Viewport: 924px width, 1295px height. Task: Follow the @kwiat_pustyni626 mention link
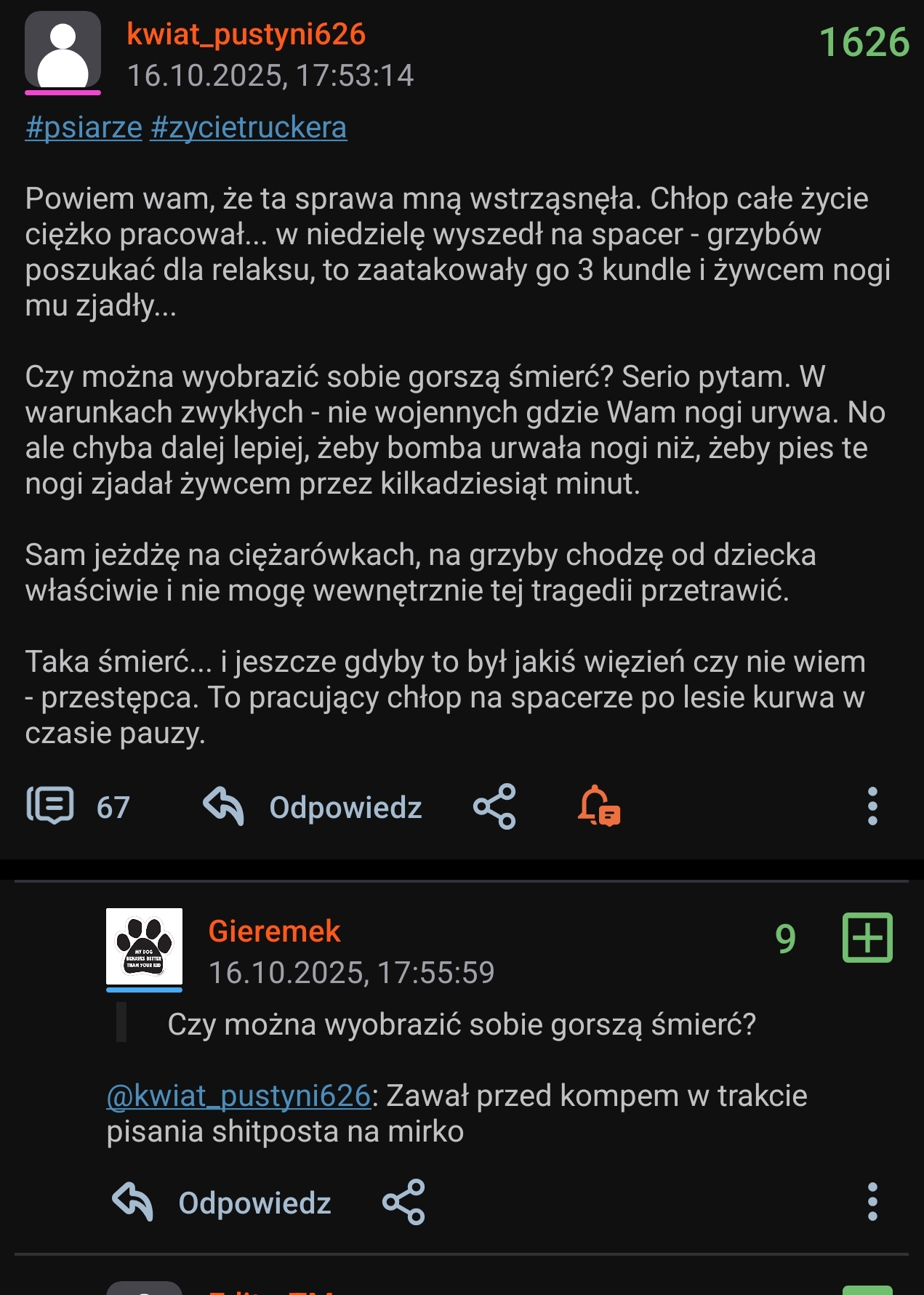point(238,1096)
